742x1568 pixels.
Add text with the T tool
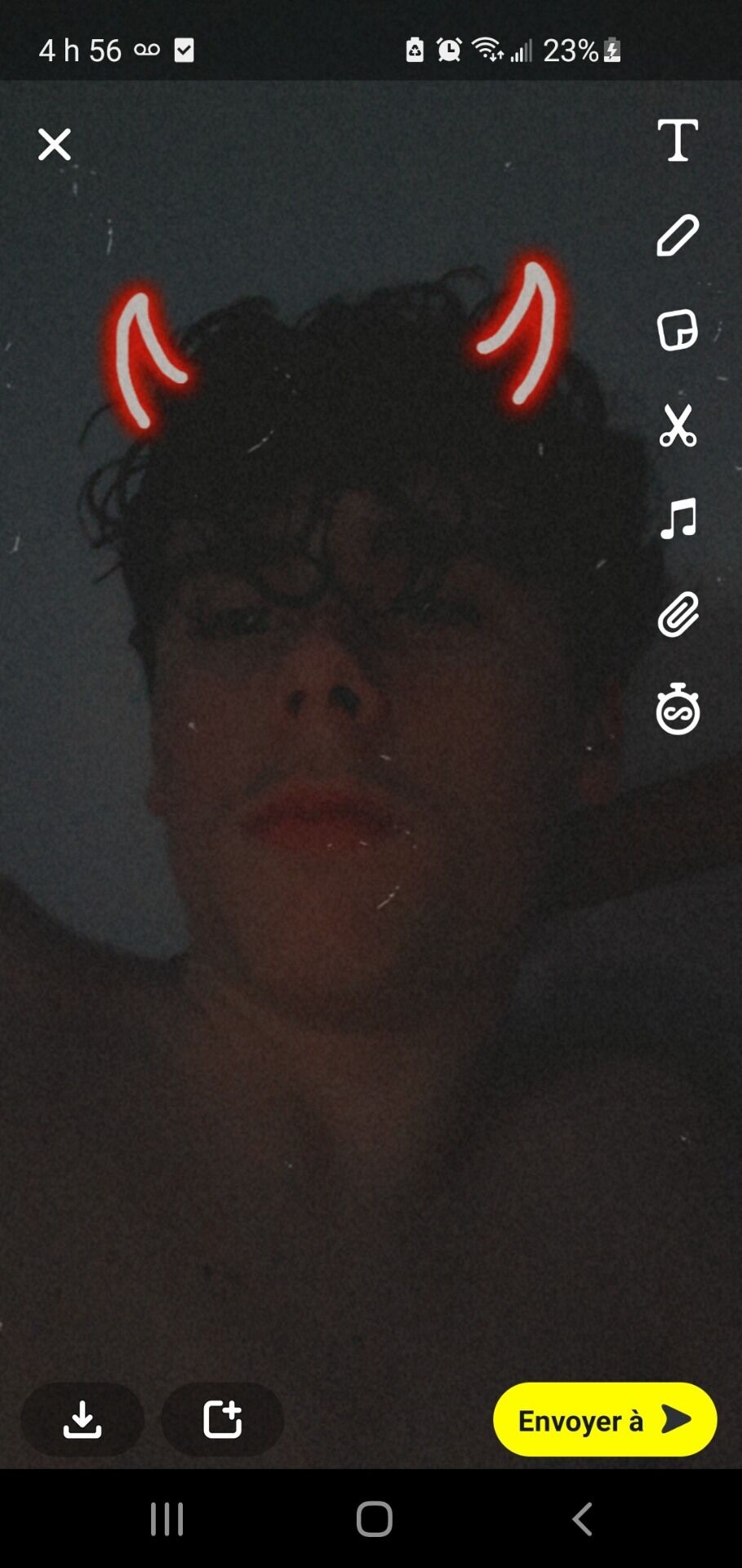pos(678,140)
